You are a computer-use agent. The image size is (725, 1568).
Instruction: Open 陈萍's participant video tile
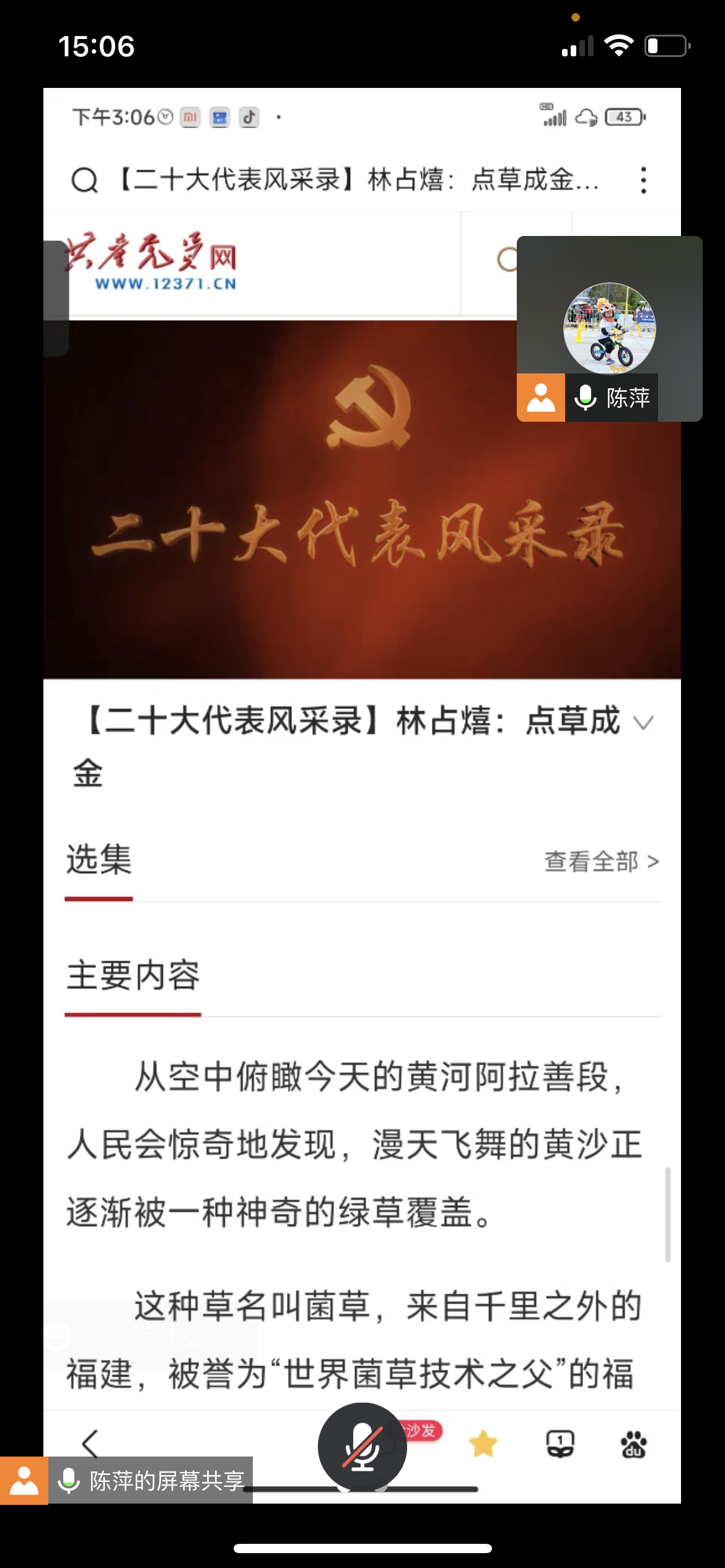pos(609,328)
